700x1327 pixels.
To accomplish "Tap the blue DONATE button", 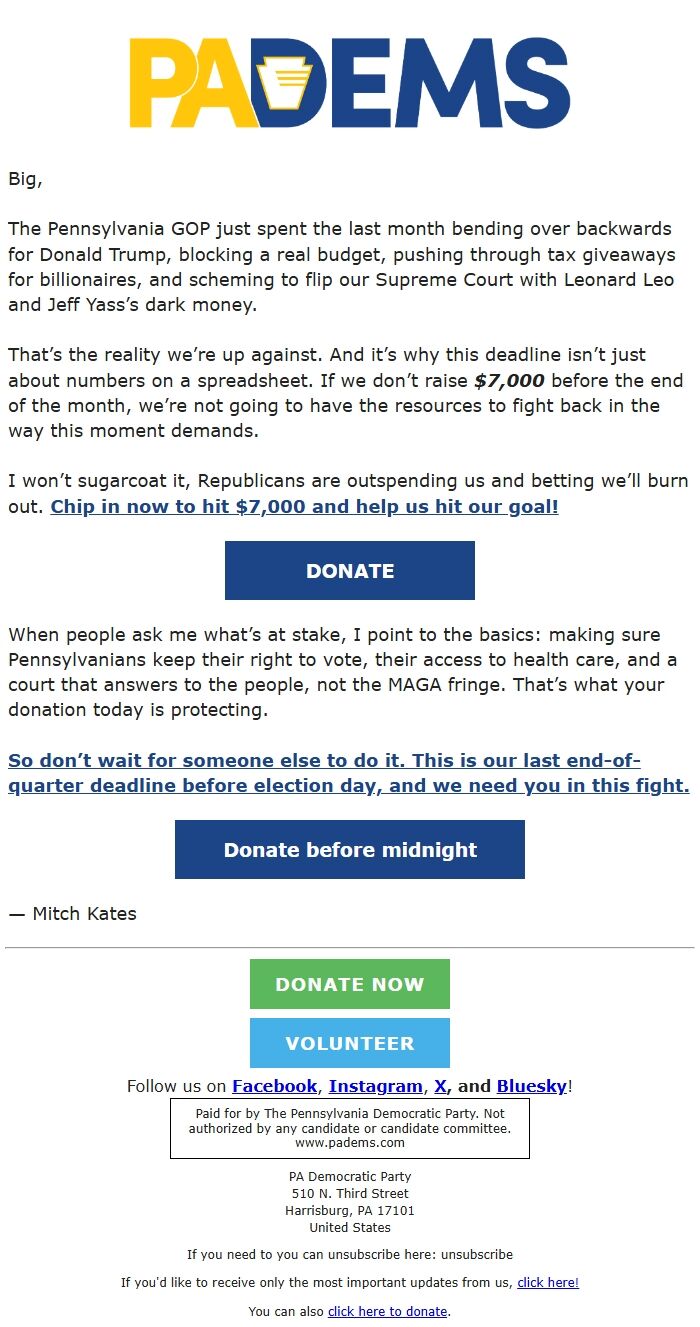I will [350, 571].
